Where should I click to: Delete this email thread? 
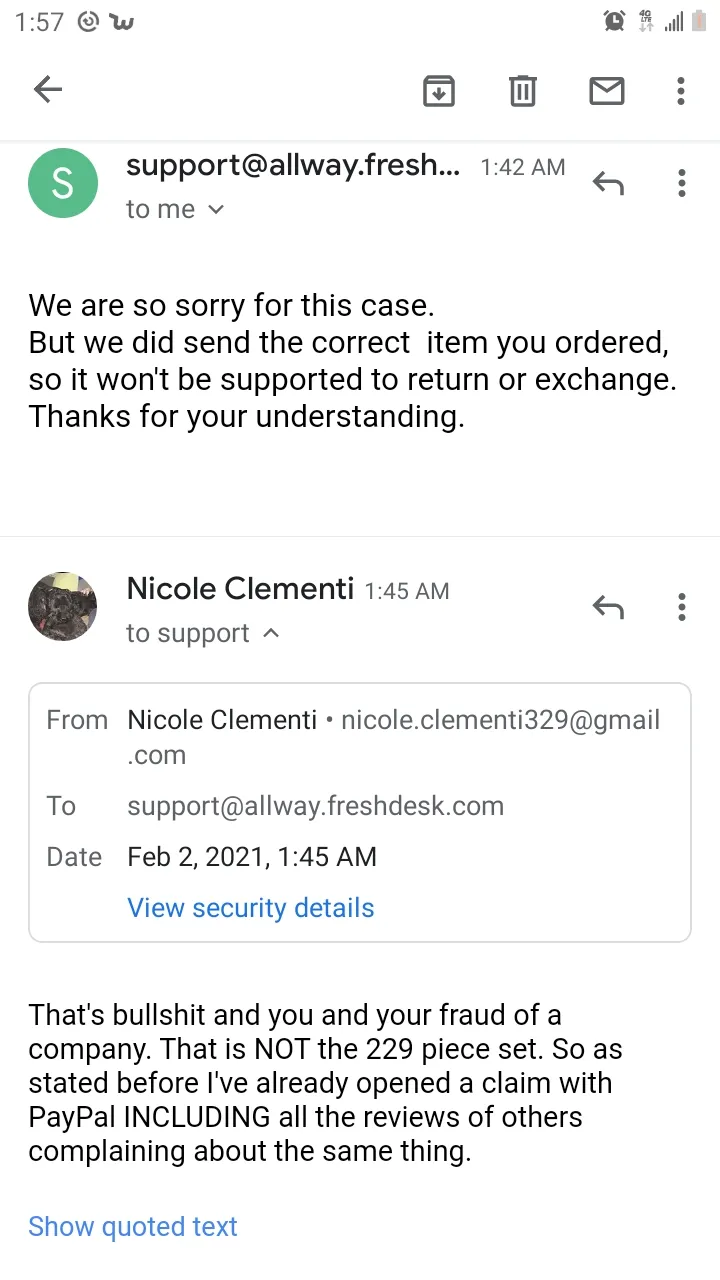point(522,91)
